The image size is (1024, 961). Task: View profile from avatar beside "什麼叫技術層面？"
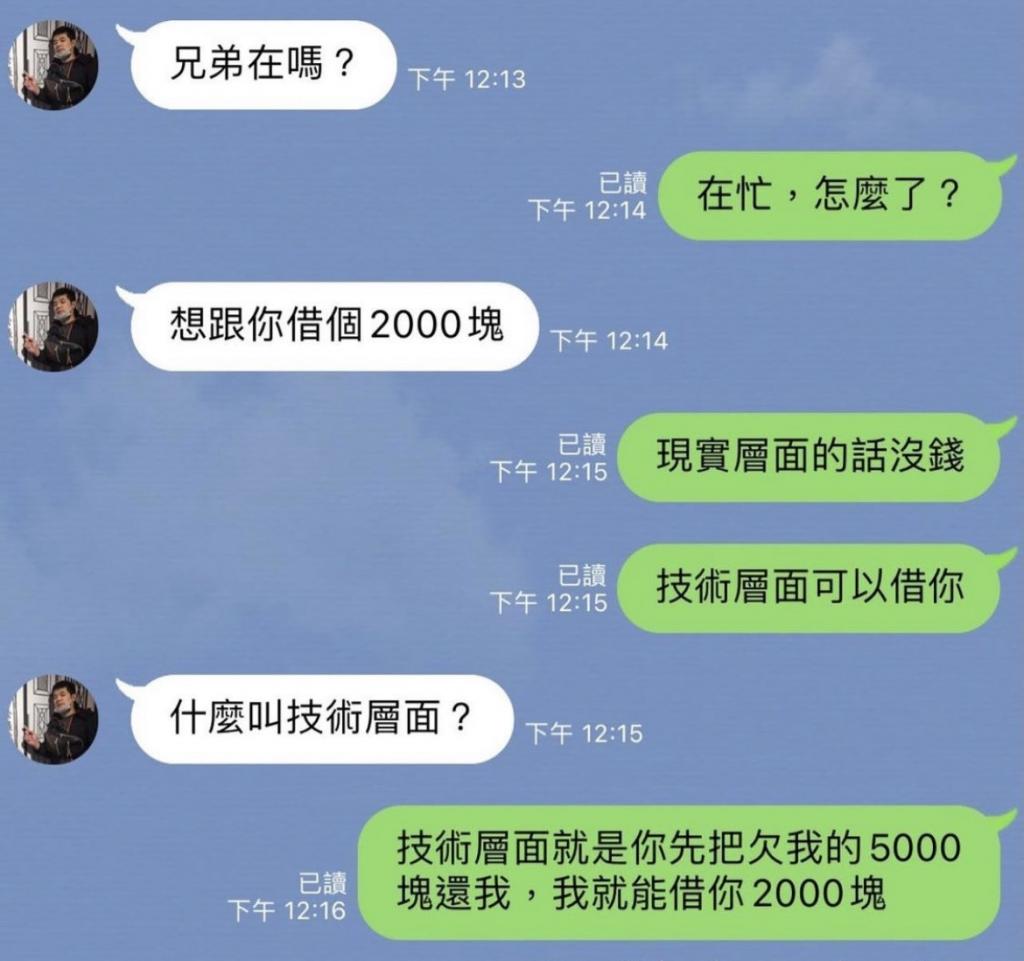[x=55, y=720]
